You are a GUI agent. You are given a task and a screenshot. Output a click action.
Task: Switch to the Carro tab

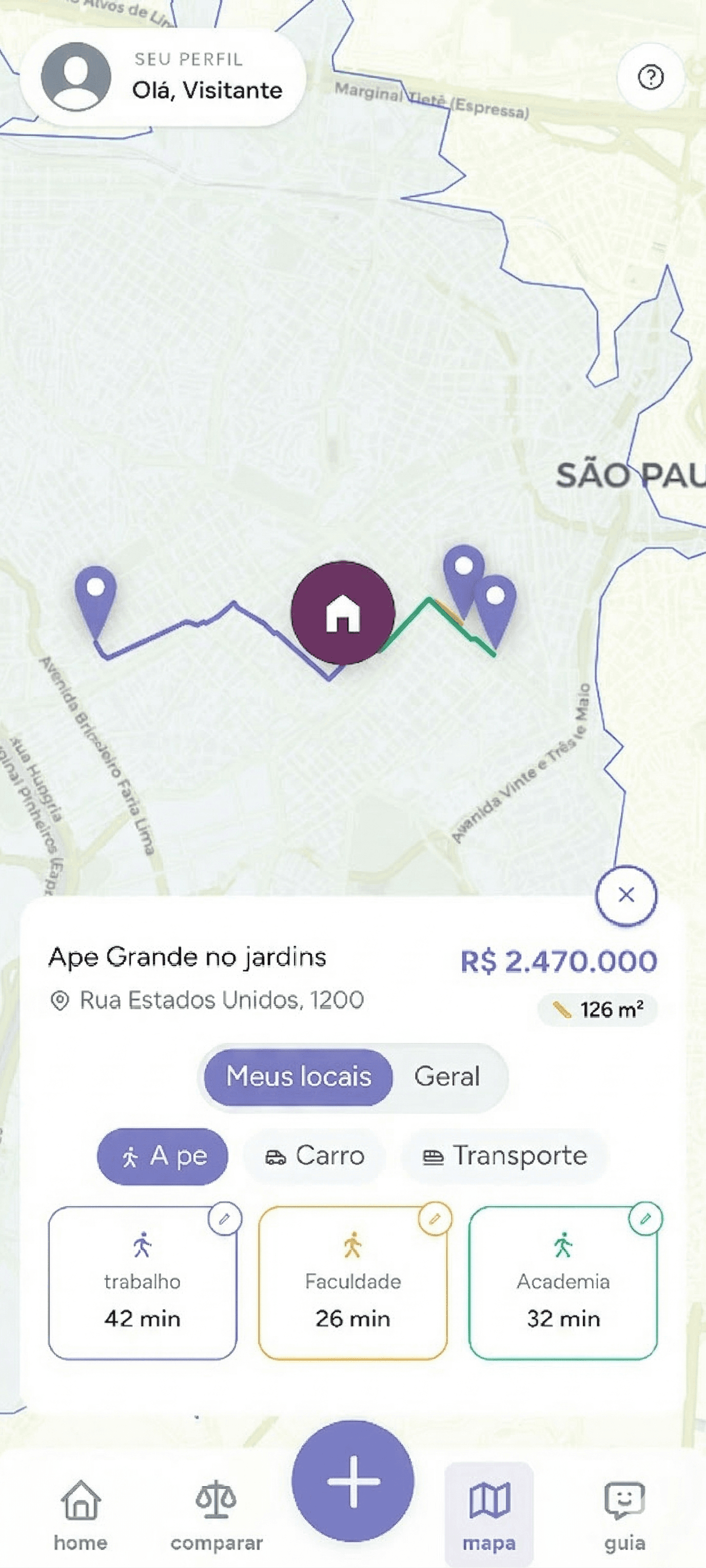[x=316, y=1156]
